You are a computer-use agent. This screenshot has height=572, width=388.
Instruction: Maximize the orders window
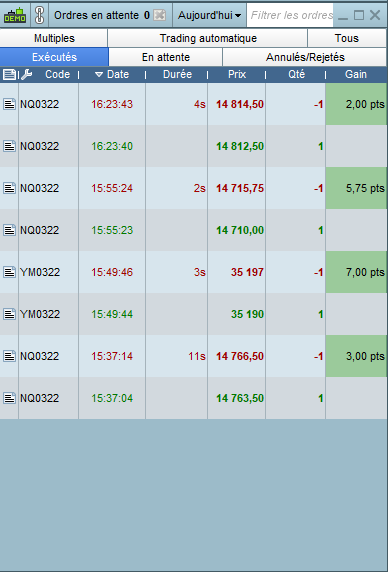pos(359,15)
